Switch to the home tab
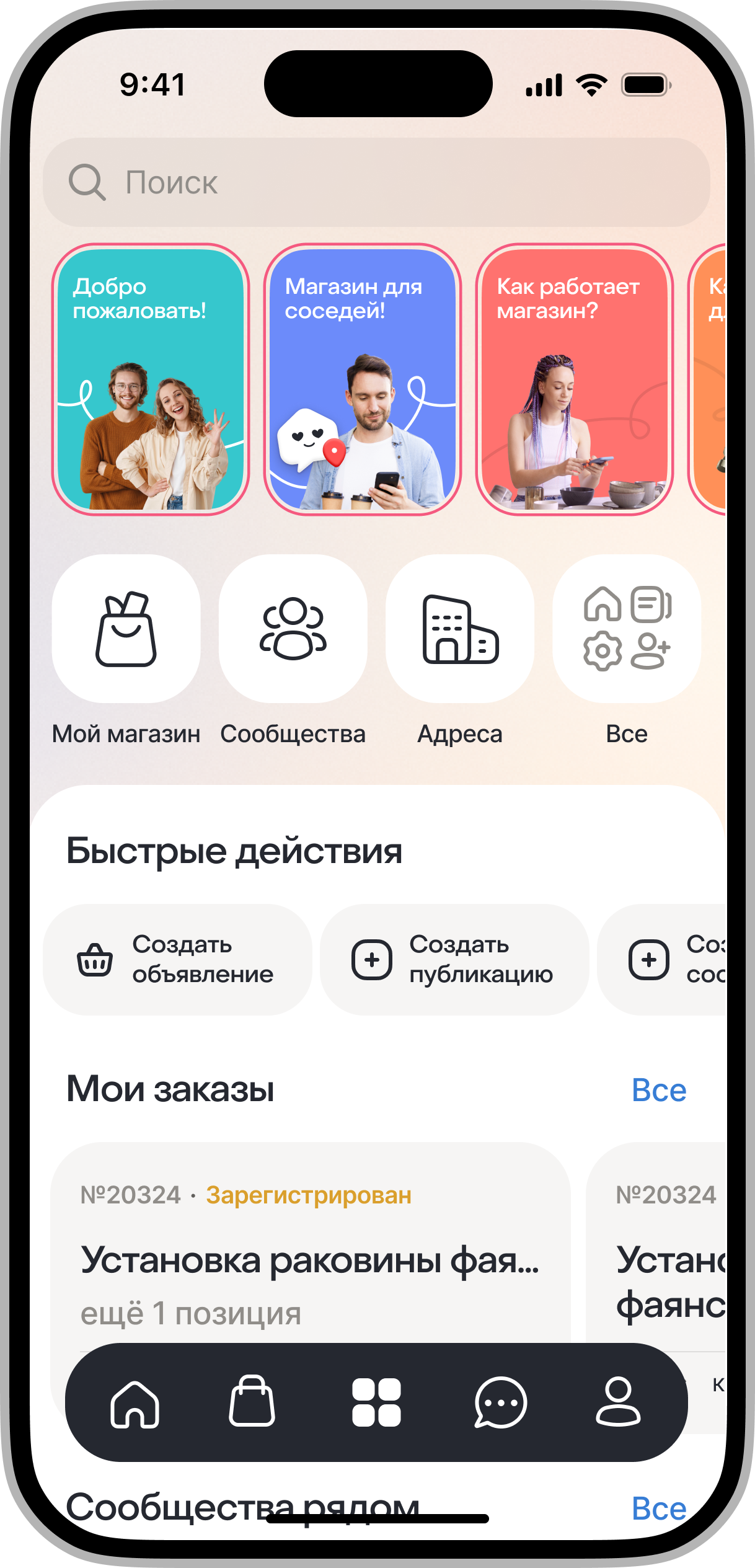 pos(135,1404)
